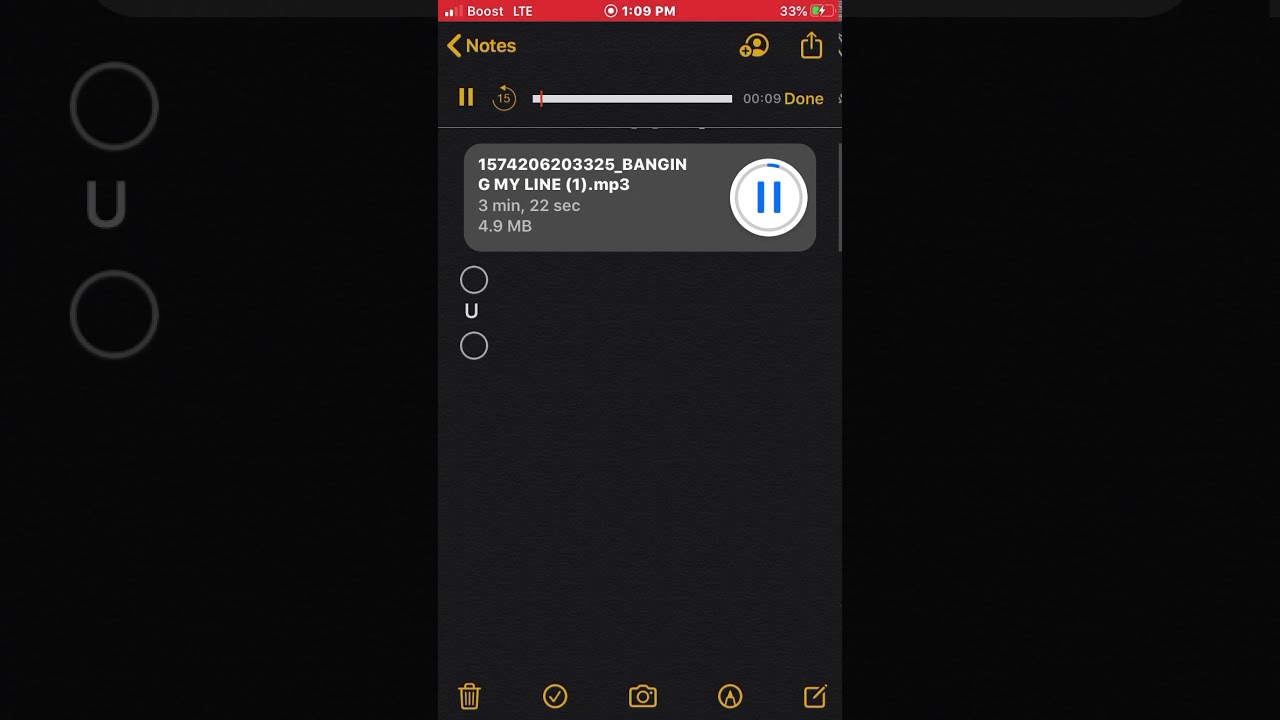This screenshot has height=720, width=1280.
Task: Delete this note with trash icon
Action: 469,696
